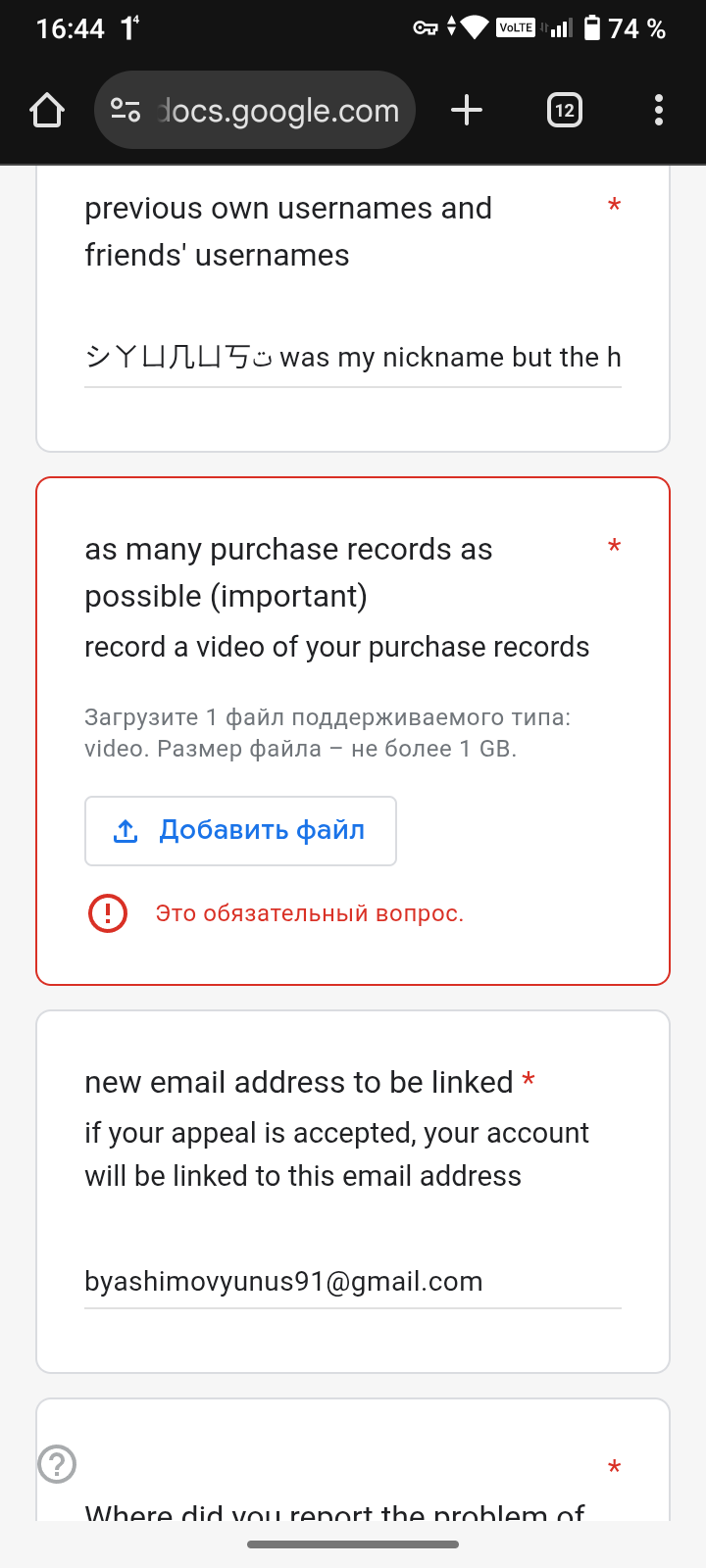Viewport: 706px width, 1568px height.
Task: Tap the Добавить файл upload button
Action: pos(240,831)
